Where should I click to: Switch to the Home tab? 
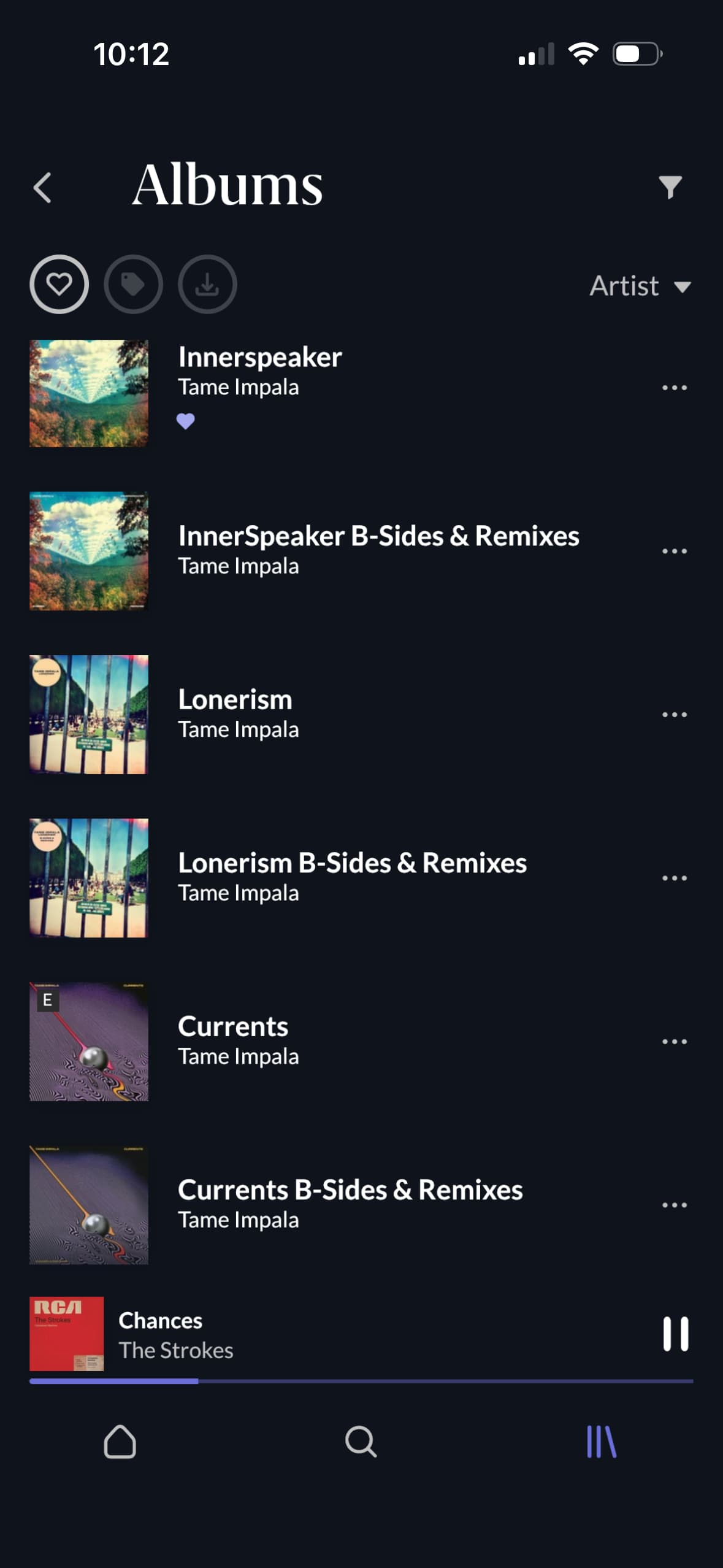point(120,1441)
